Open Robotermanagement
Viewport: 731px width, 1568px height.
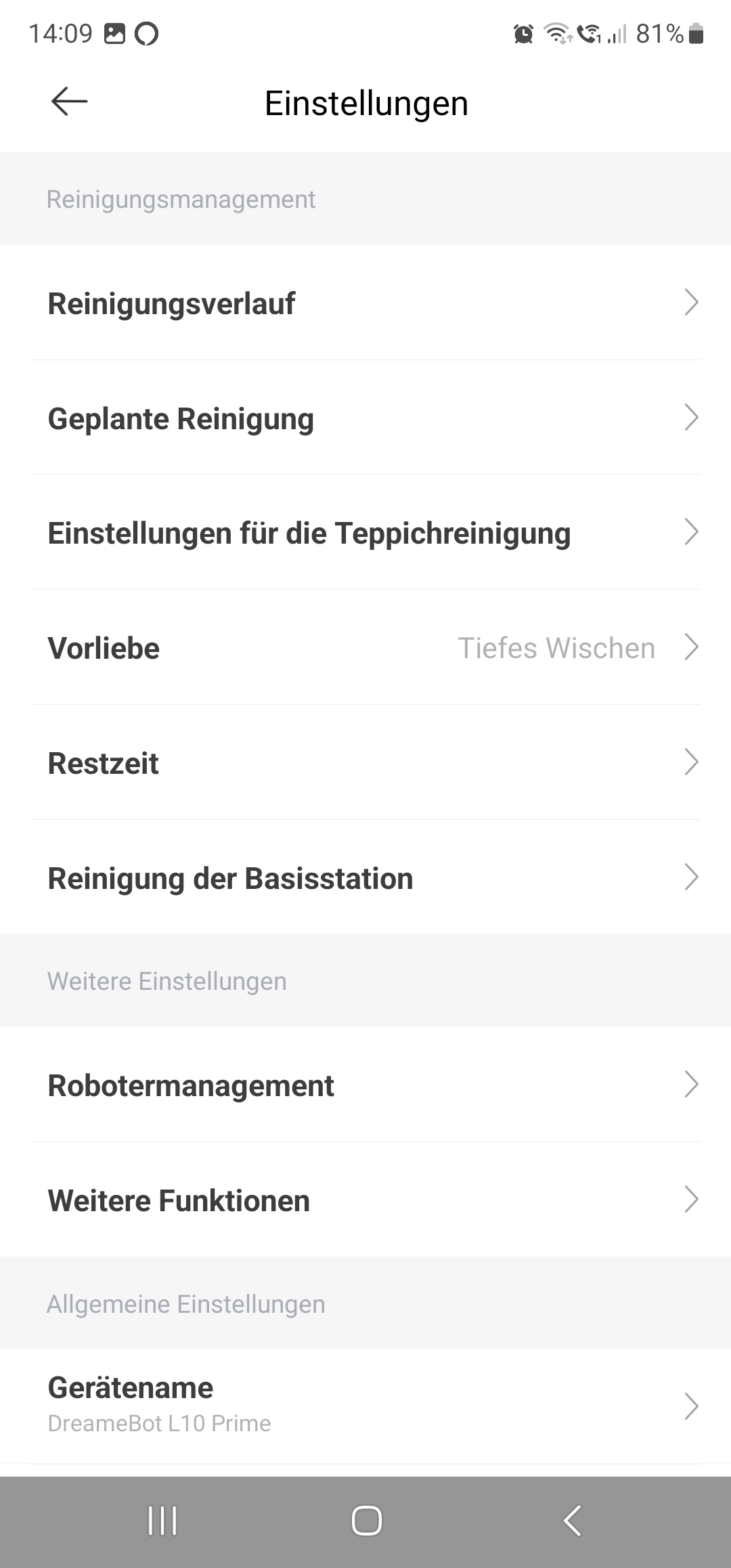tap(365, 1085)
